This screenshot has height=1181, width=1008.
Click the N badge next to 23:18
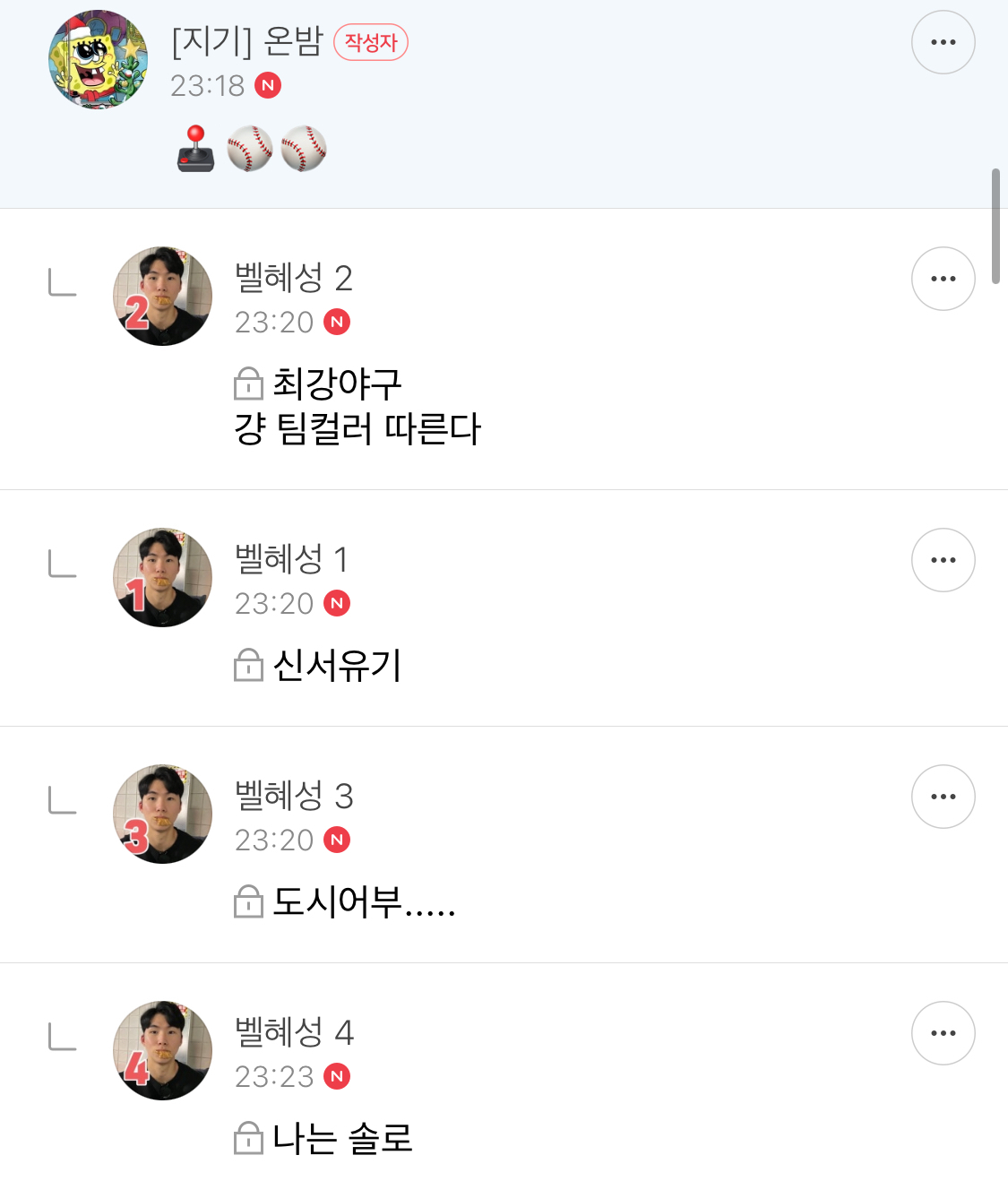click(x=269, y=85)
